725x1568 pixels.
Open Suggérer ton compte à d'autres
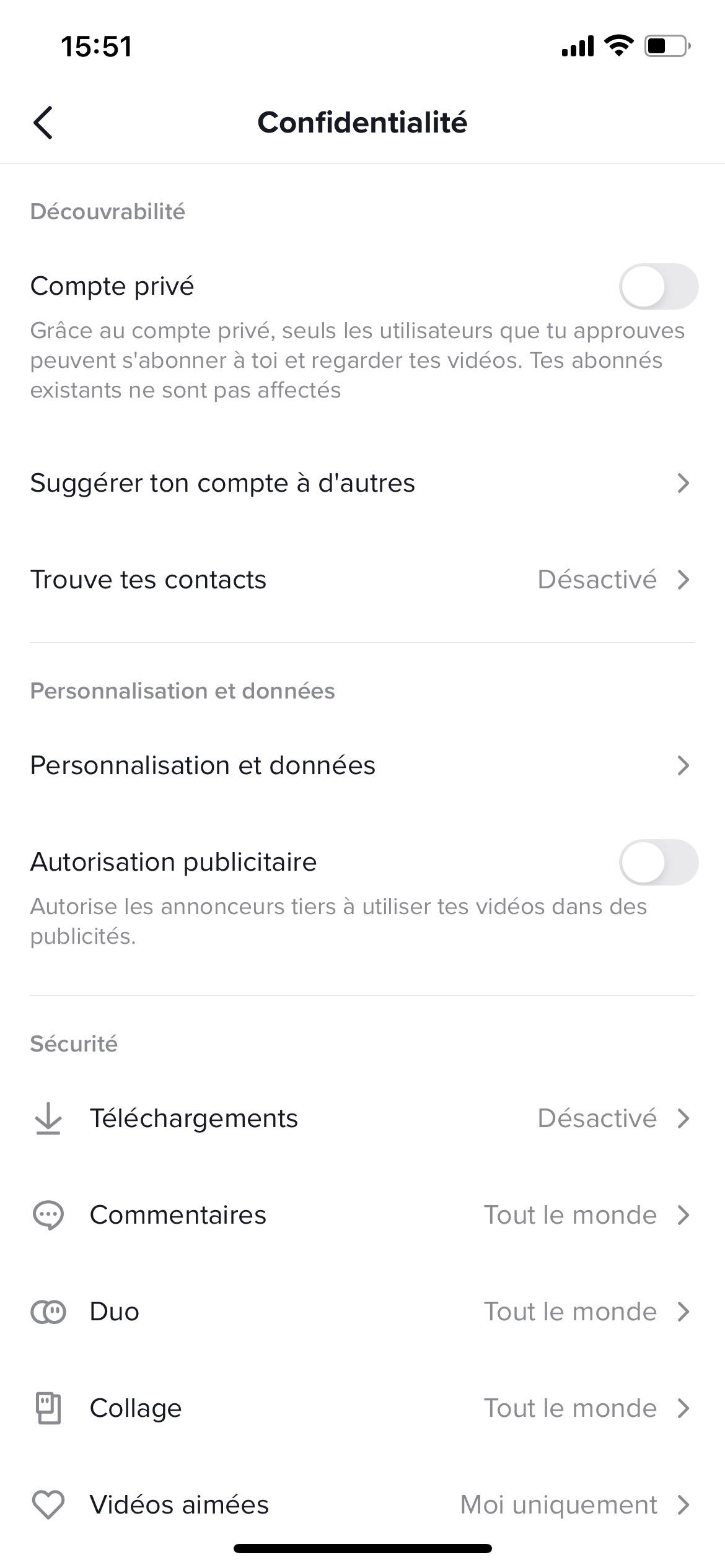[362, 483]
